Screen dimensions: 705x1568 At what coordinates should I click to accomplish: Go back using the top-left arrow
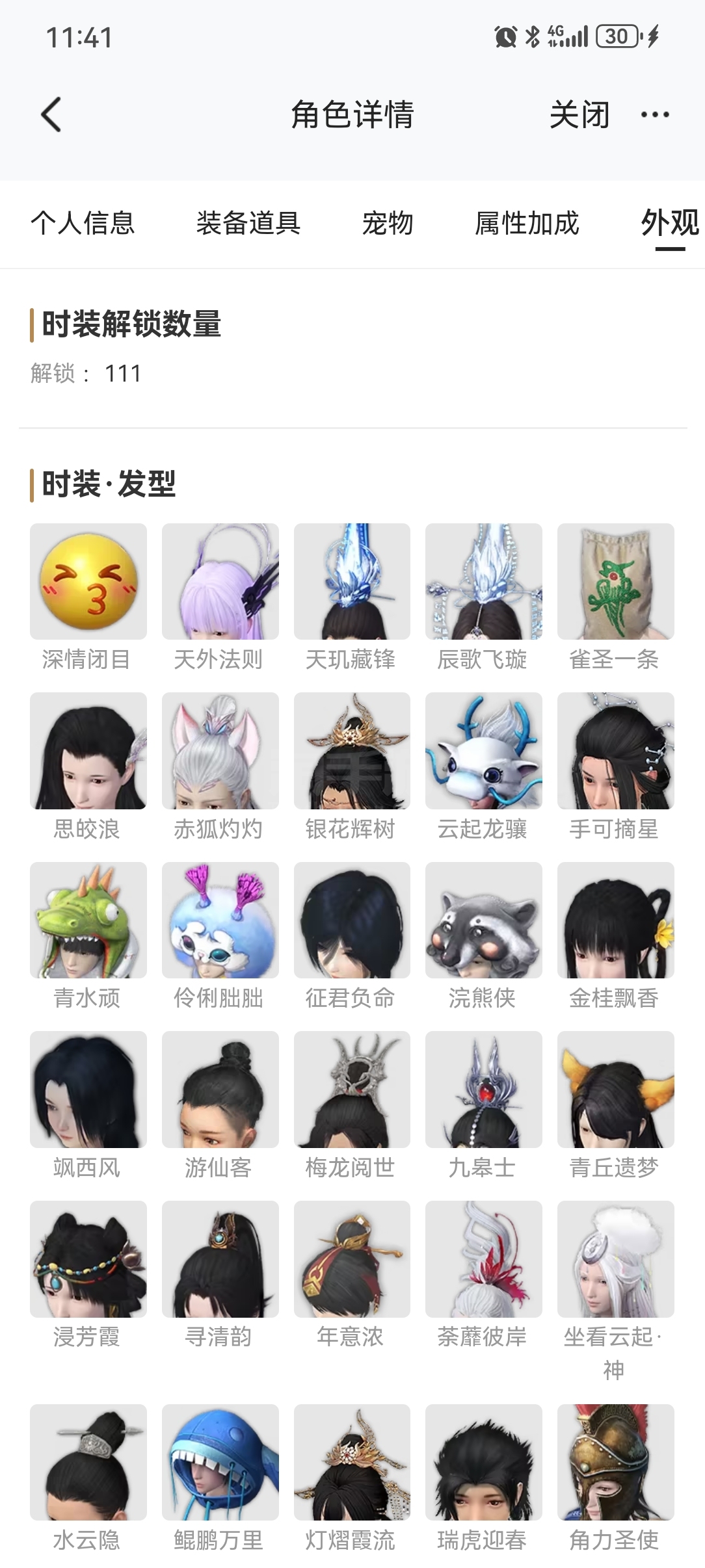51,114
